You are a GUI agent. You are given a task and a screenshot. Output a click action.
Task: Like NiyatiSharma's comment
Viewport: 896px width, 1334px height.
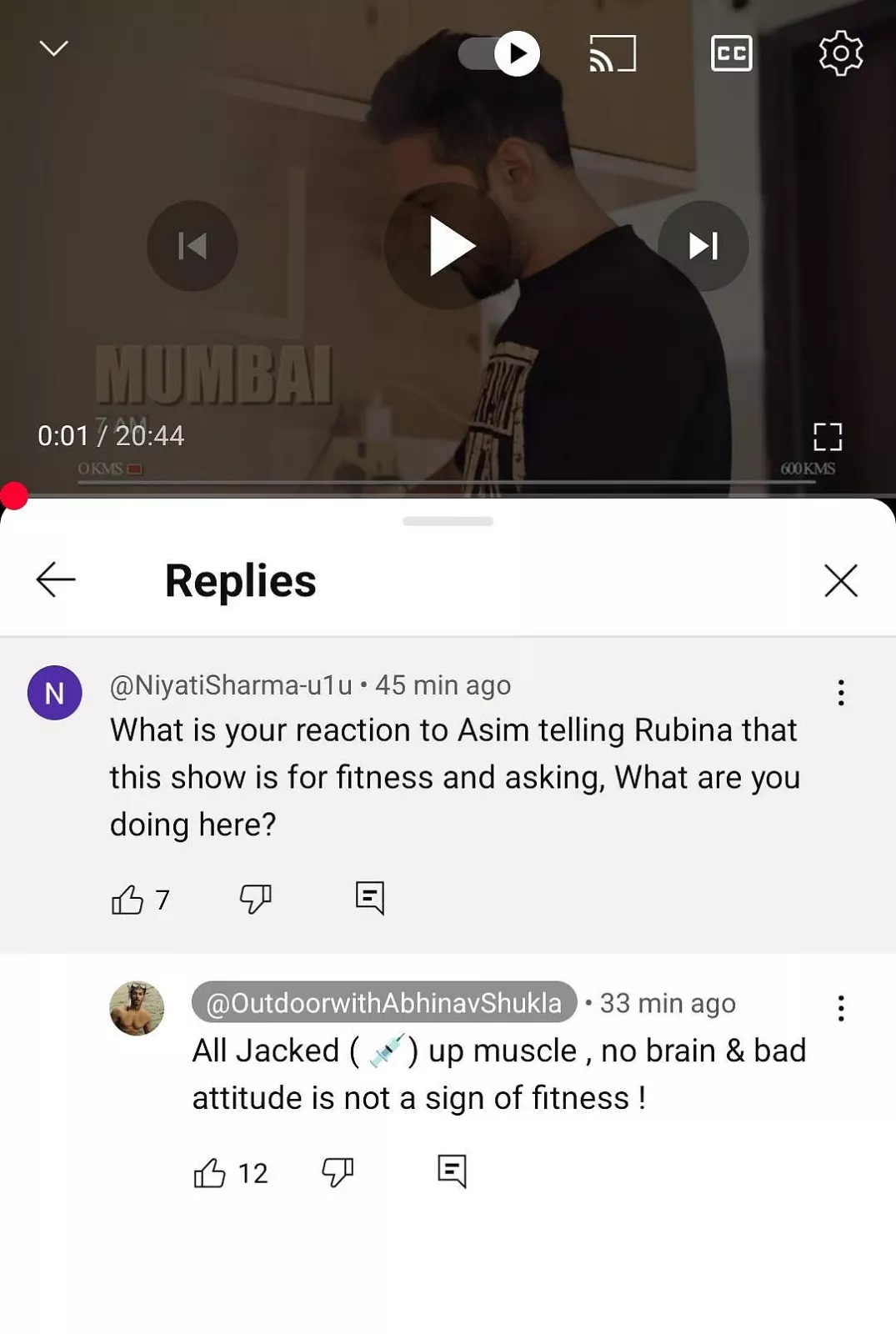click(128, 900)
